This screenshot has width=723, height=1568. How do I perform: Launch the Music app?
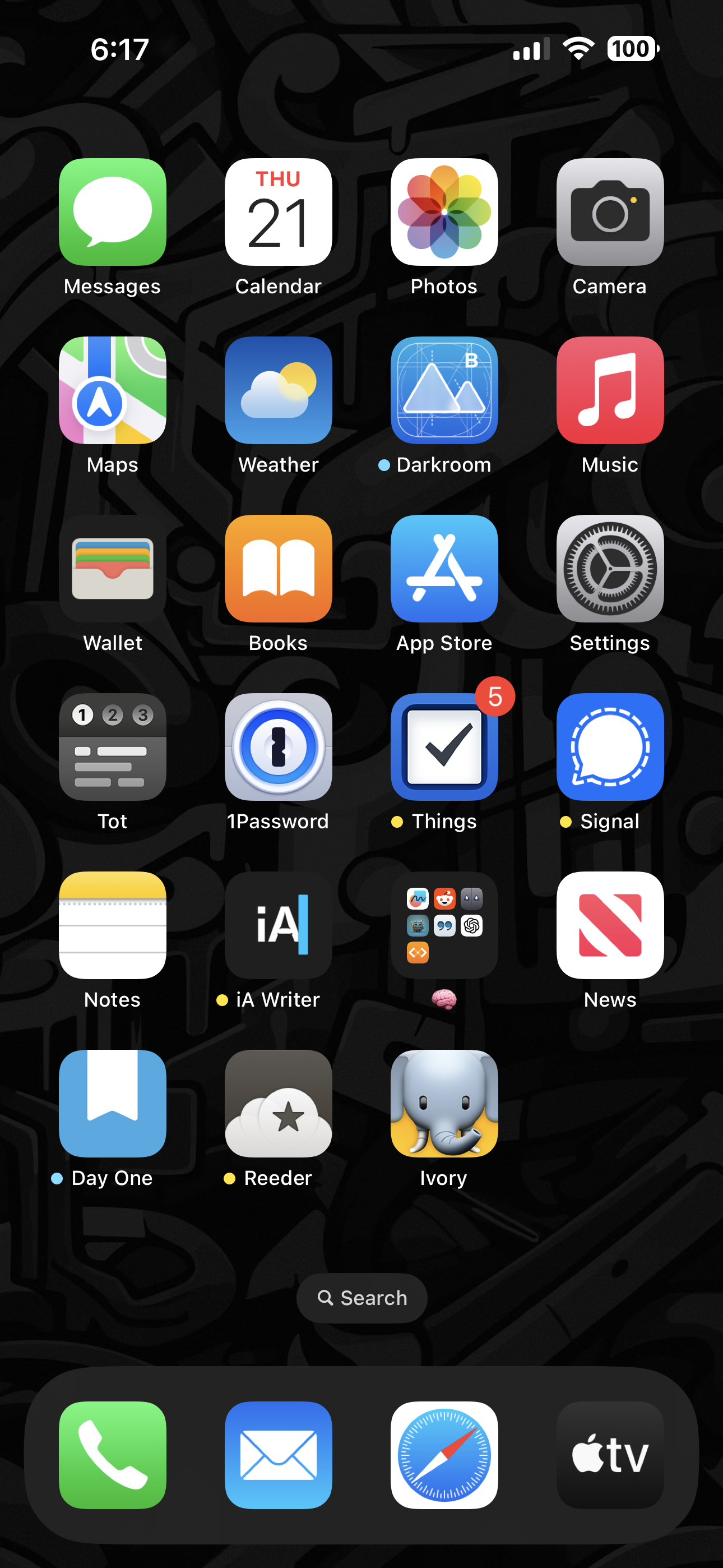coord(610,390)
